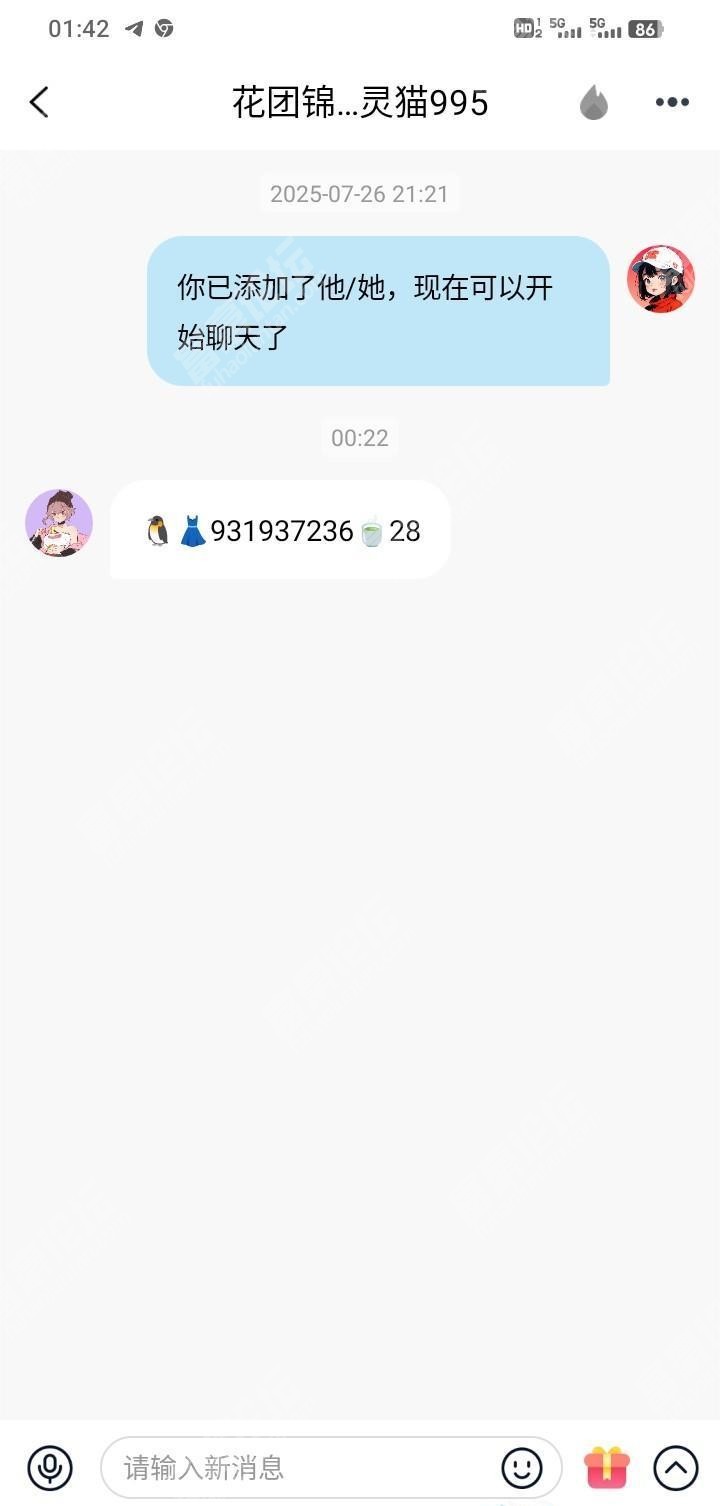This screenshot has height=1506, width=720.
Task: Tap the voice microphone icon
Action: [x=50, y=1468]
